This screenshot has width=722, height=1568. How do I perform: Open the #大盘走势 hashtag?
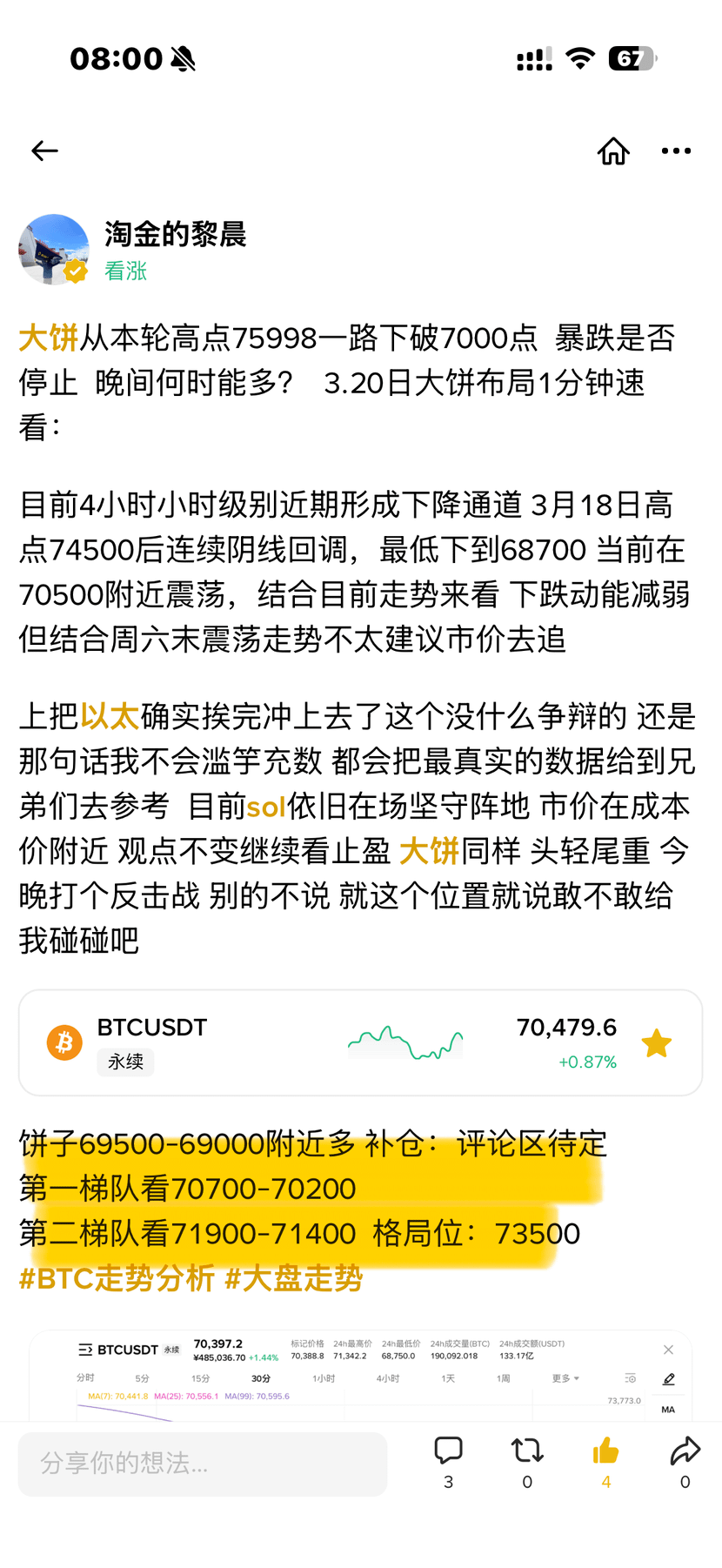293,1278
